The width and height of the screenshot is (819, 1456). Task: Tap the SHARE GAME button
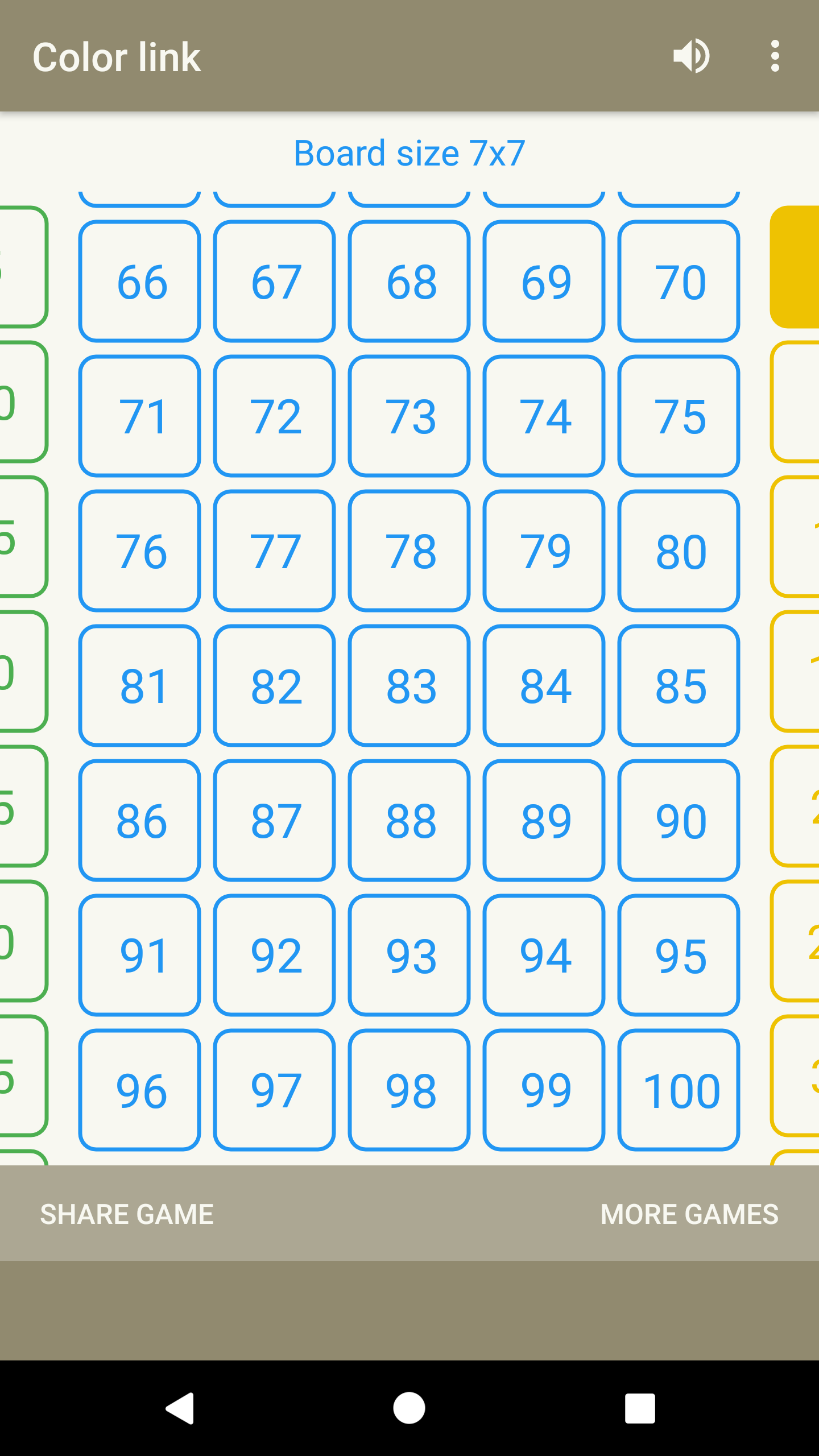tap(127, 1214)
